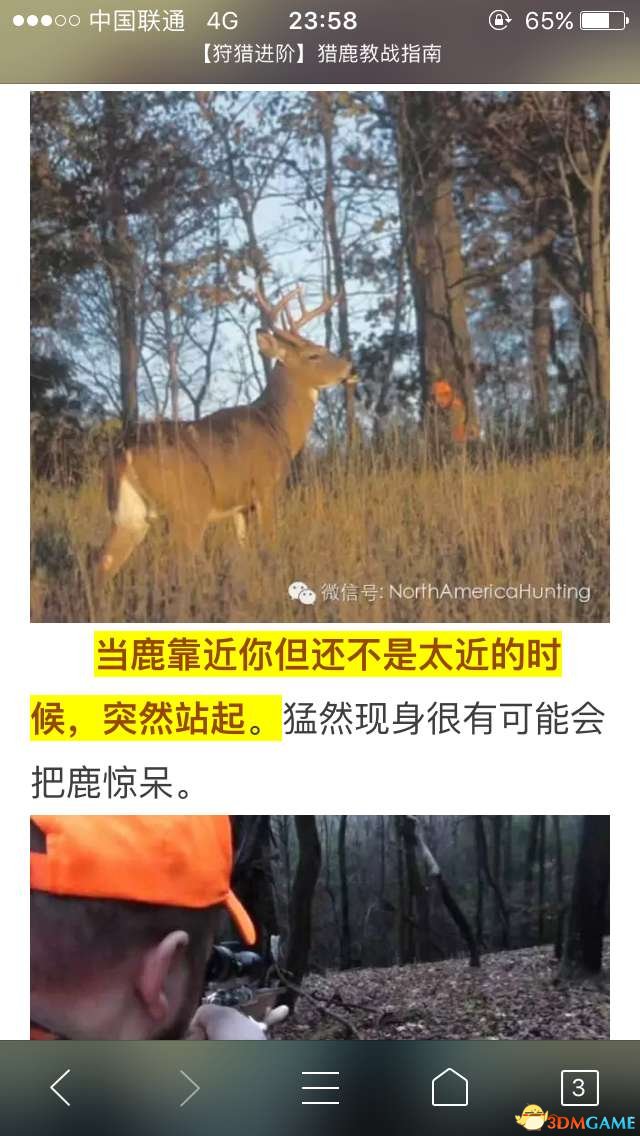View the hunter in orange cap photo
Viewport: 640px width, 1136px height.
pyautogui.click(x=320, y=927)
